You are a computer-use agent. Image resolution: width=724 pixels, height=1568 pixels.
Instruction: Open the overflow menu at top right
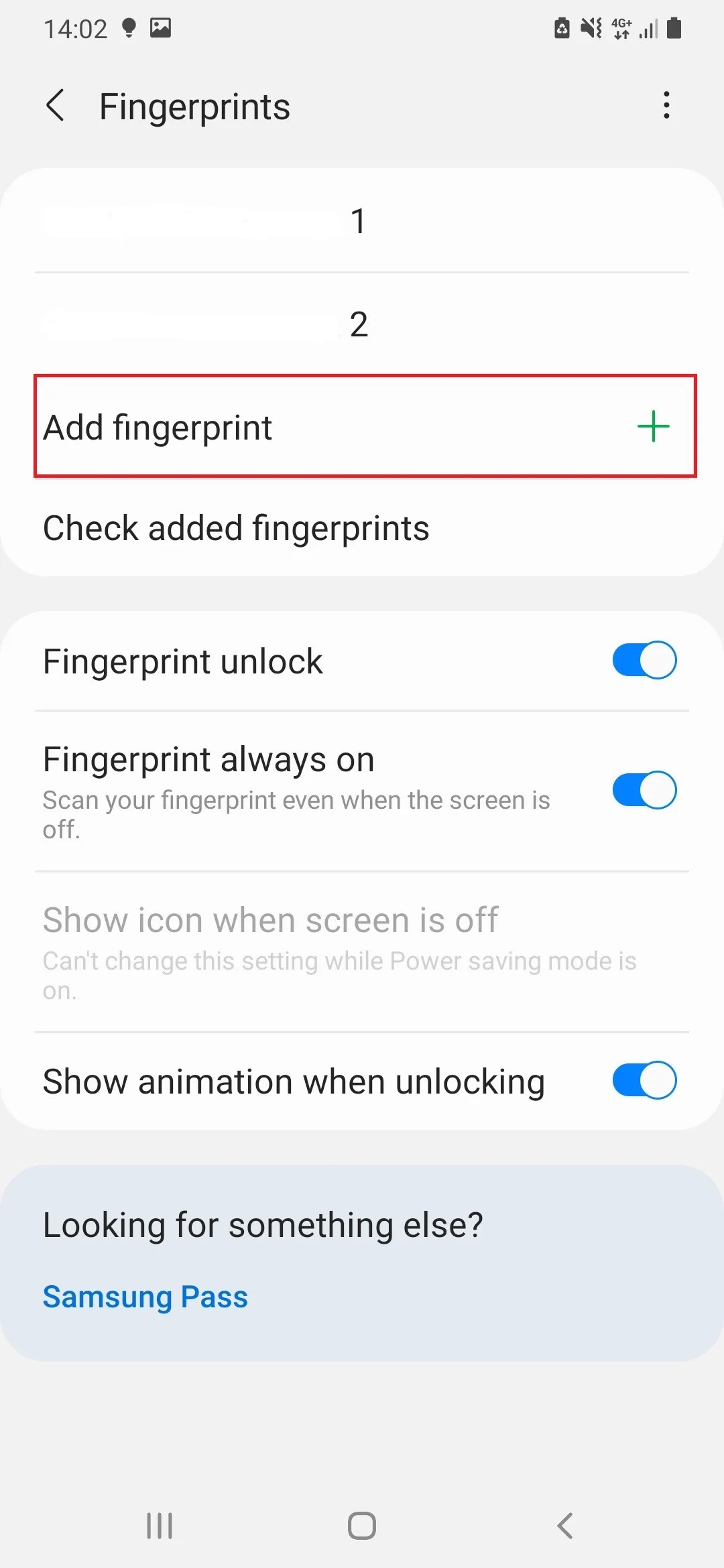[x=667, y=105]
